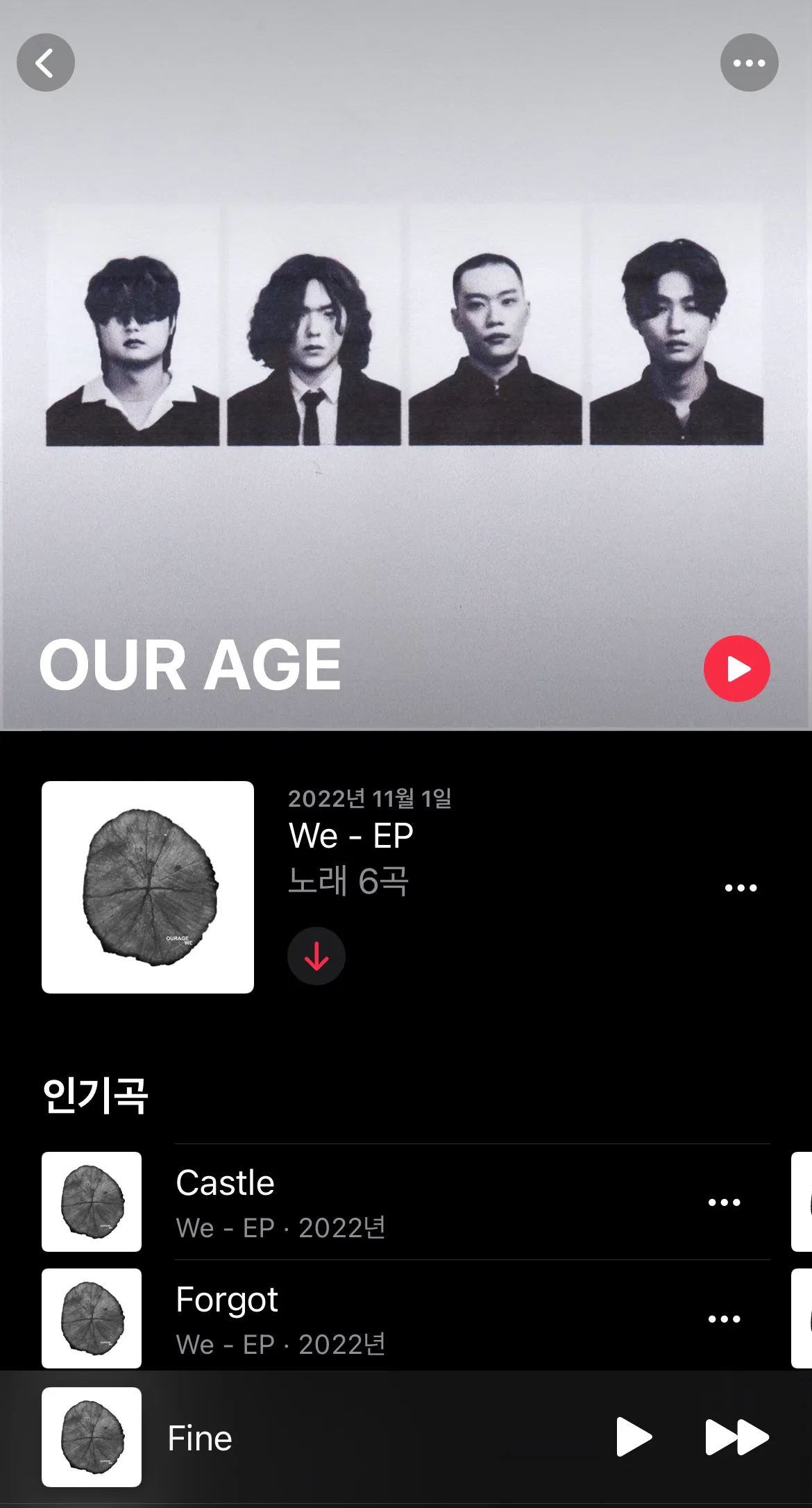Download the We - EP album via arrow icon
Screen dimensions: 812x1508
316,955
